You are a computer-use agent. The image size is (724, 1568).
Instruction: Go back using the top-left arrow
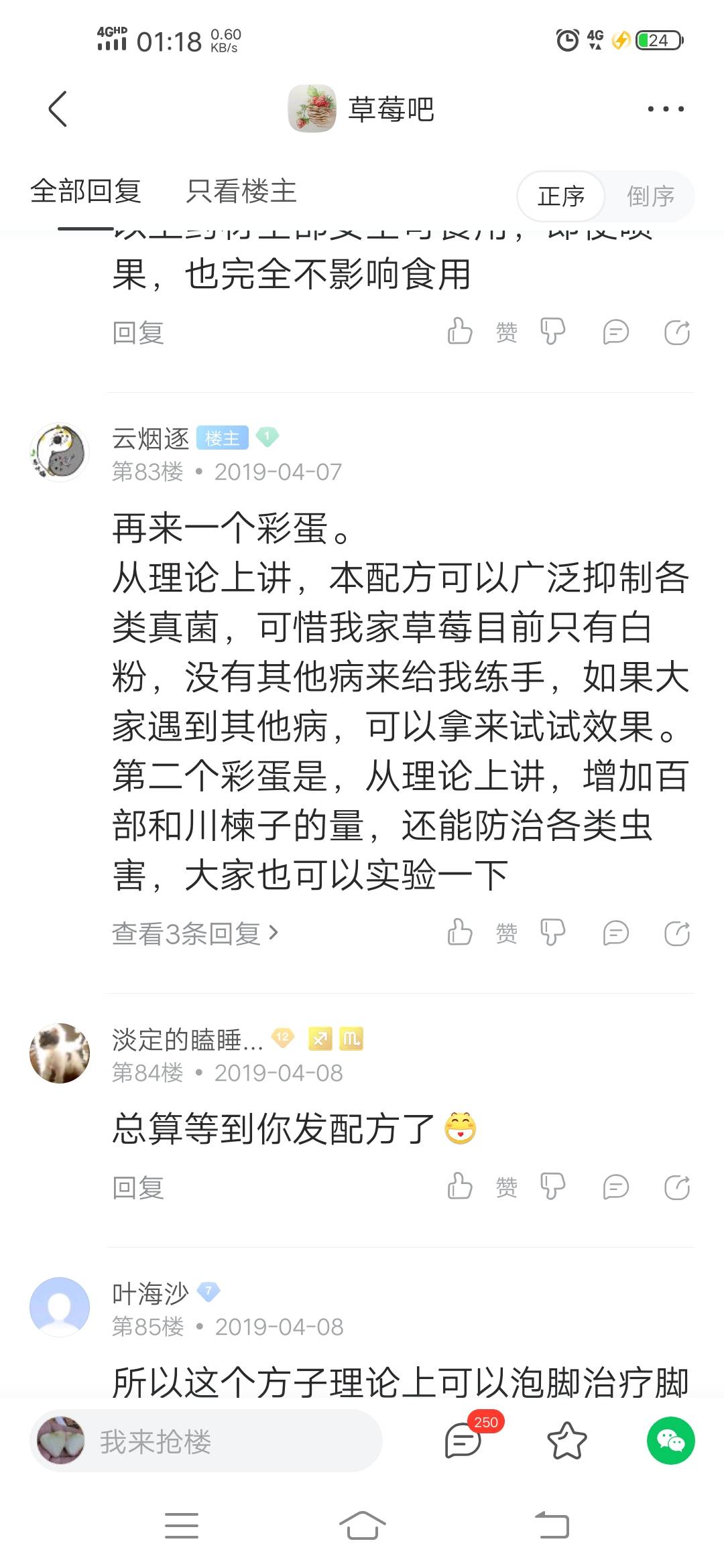click(x=58, y=109)
